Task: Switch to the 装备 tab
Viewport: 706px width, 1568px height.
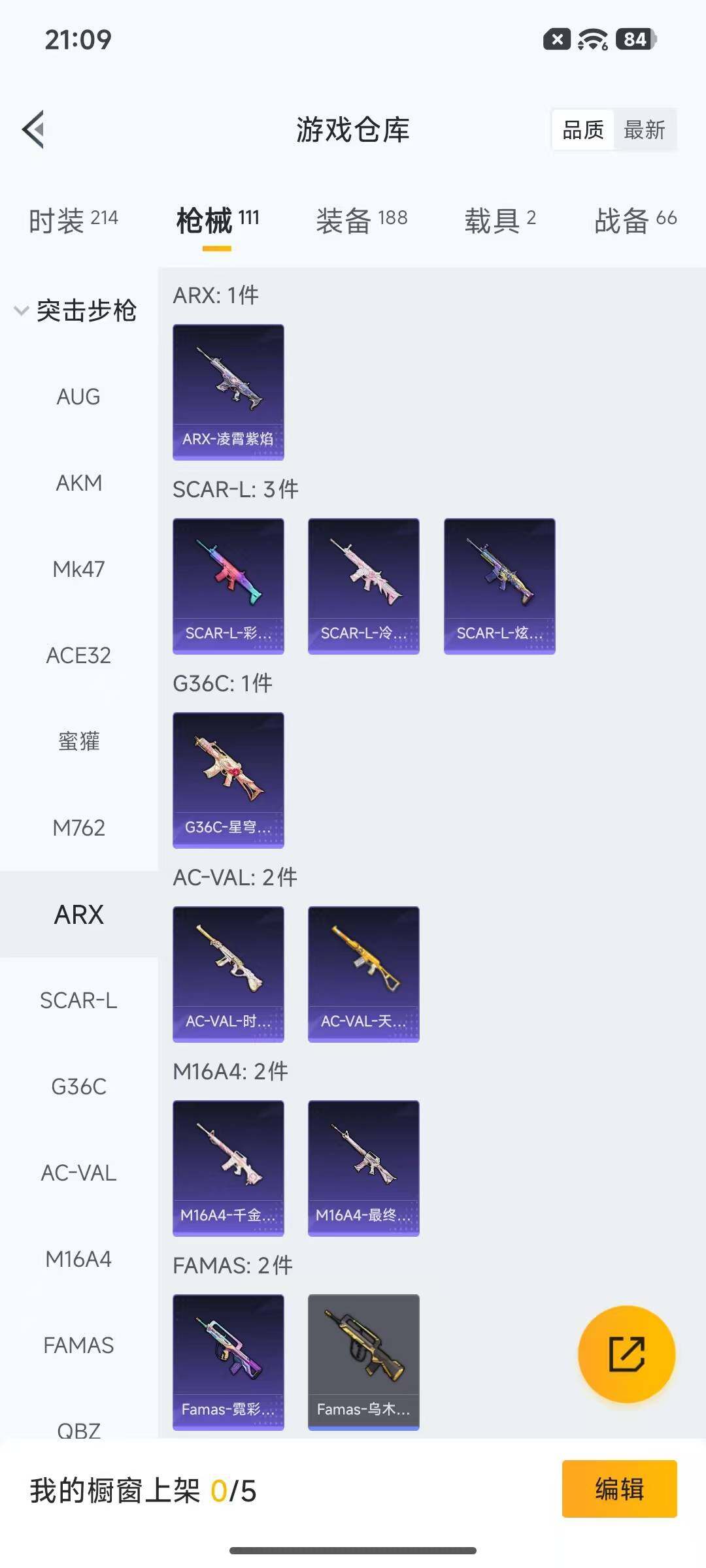Action: pyautogui.click(x=361, y=220)
